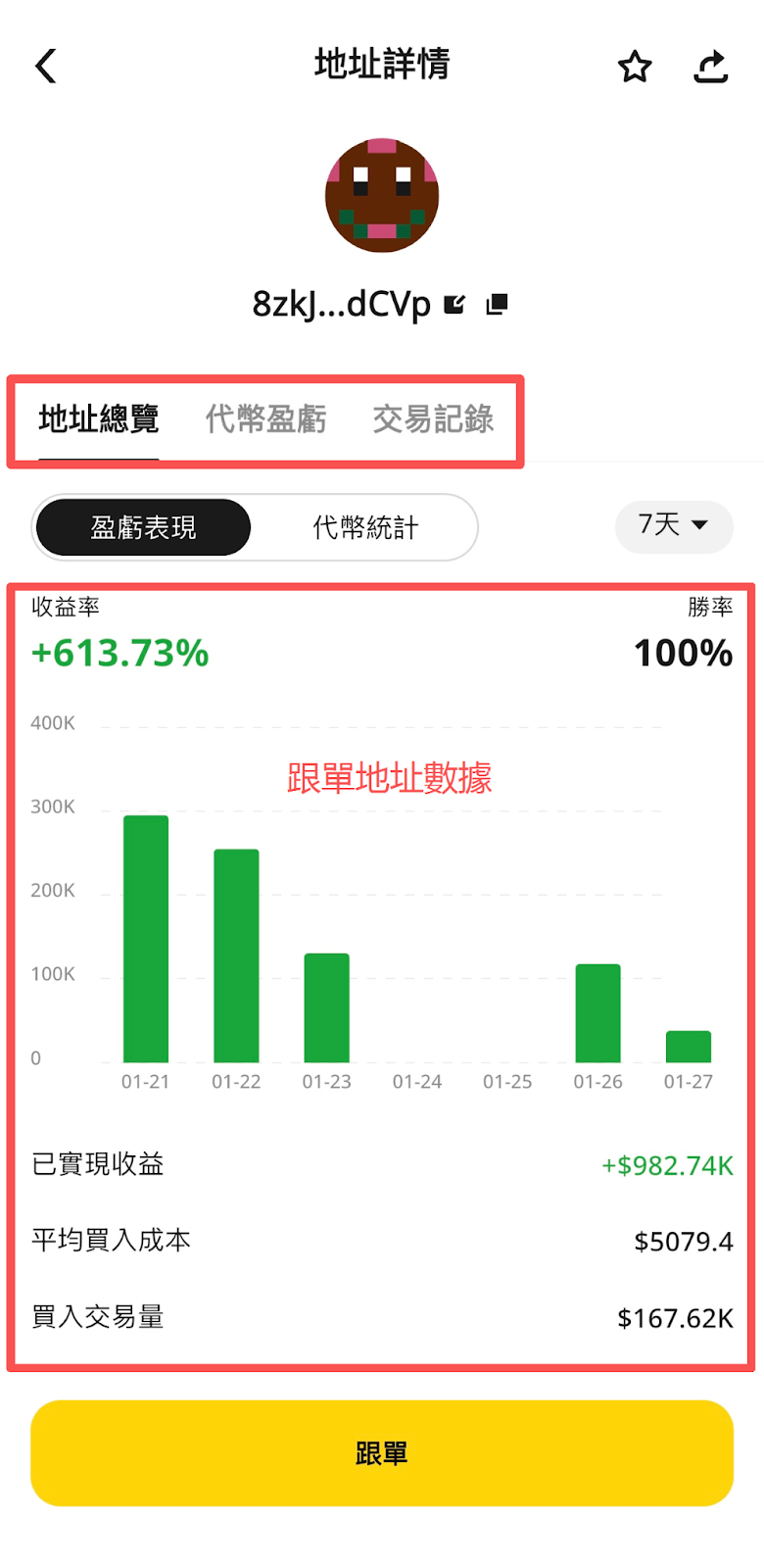Viewport: 764px width, 1568px height.
Task: Share this address detail page
Action: point(710,67)
